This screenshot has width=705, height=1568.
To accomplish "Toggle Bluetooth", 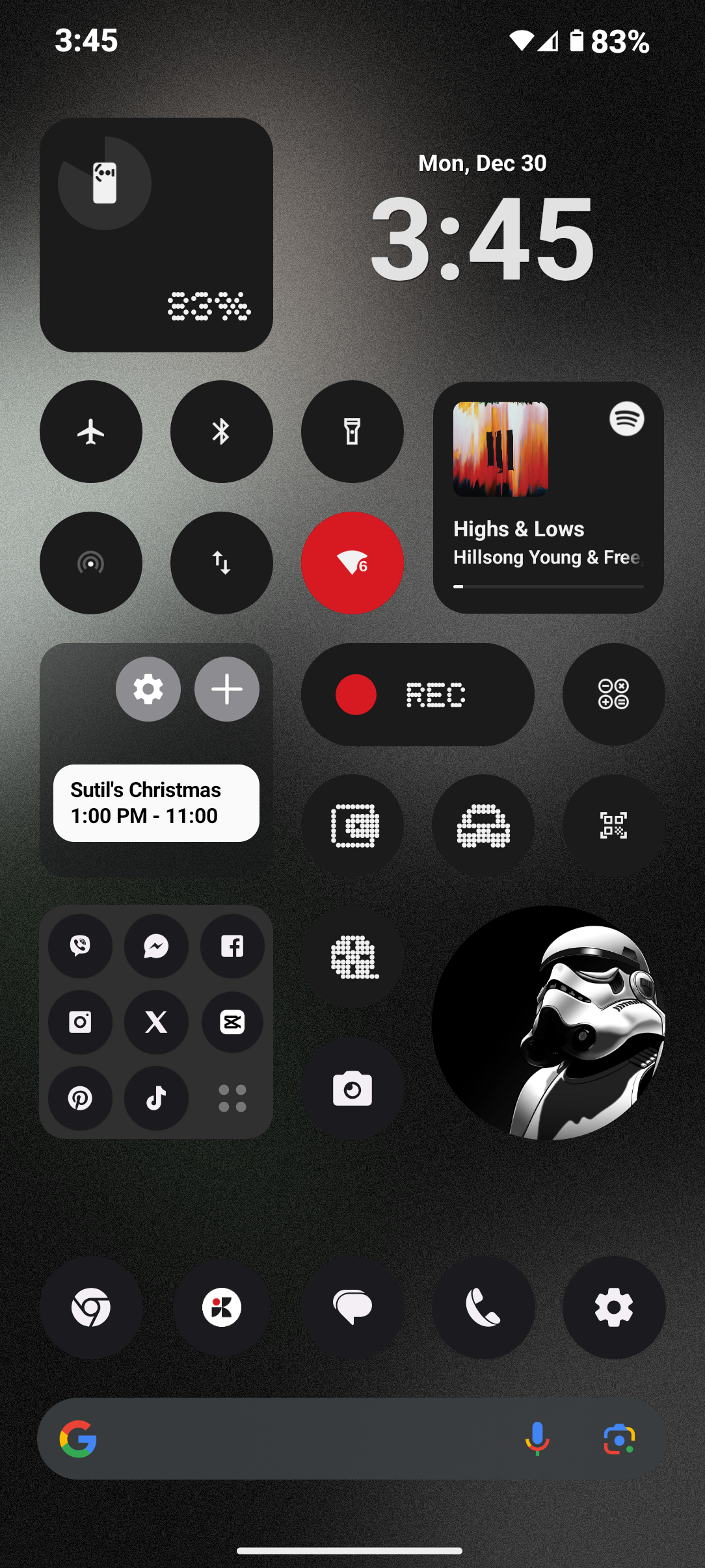I will [x=221, y=432].
